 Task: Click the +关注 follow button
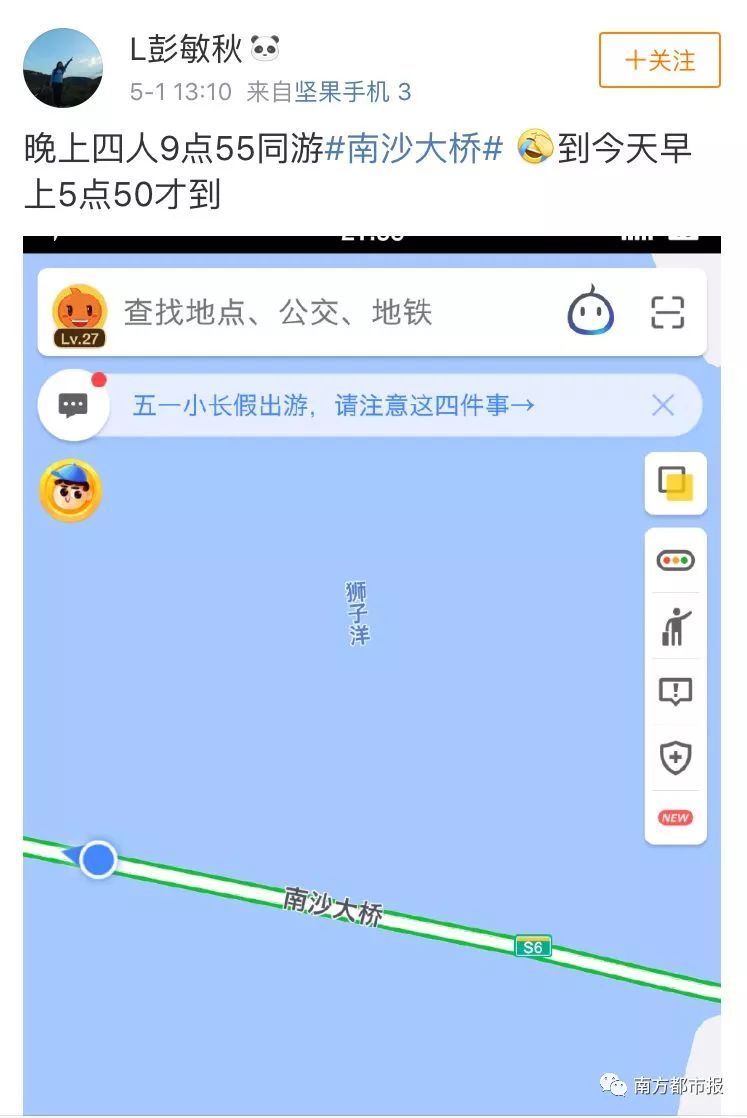point(659,61)
